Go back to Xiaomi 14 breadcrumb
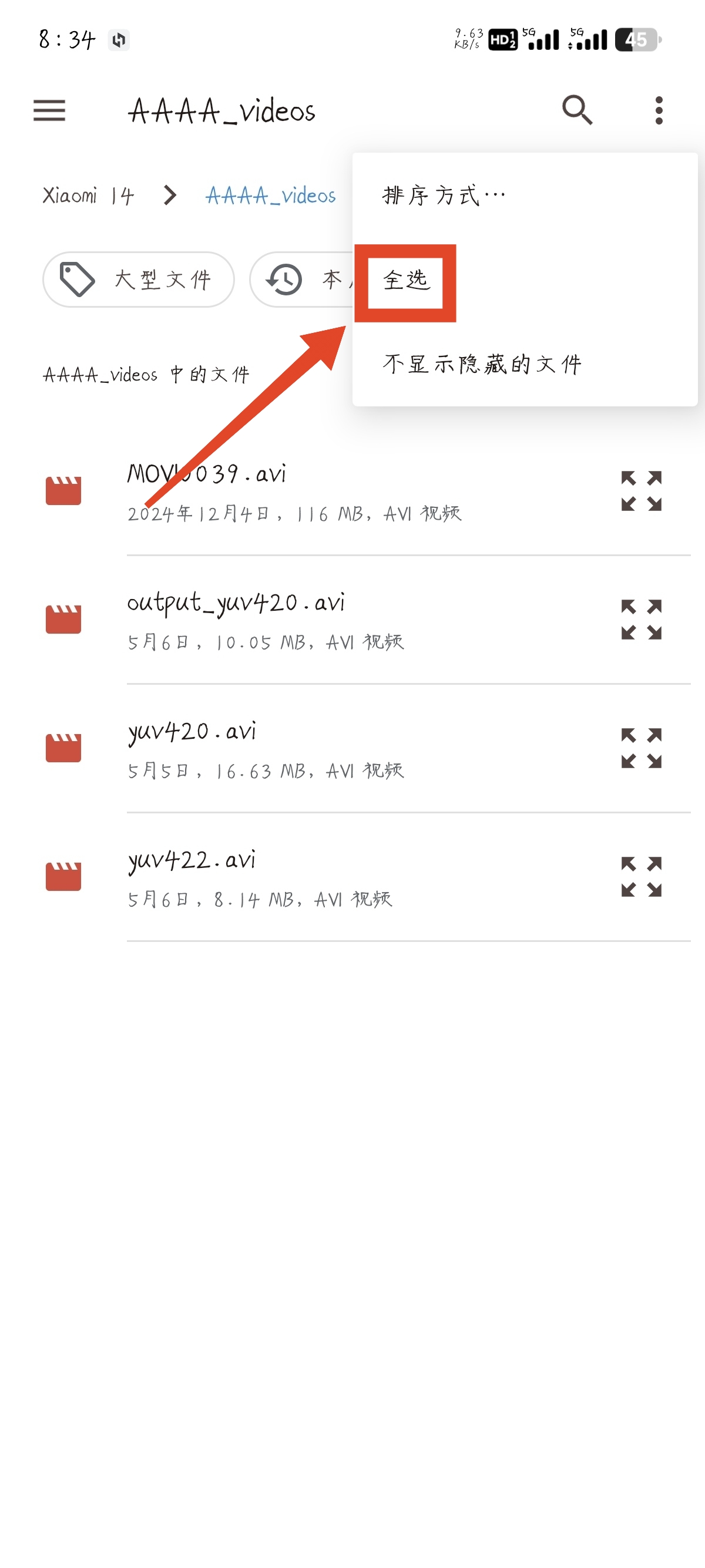This screenshot has width=705, height=1568. point(88,196)
